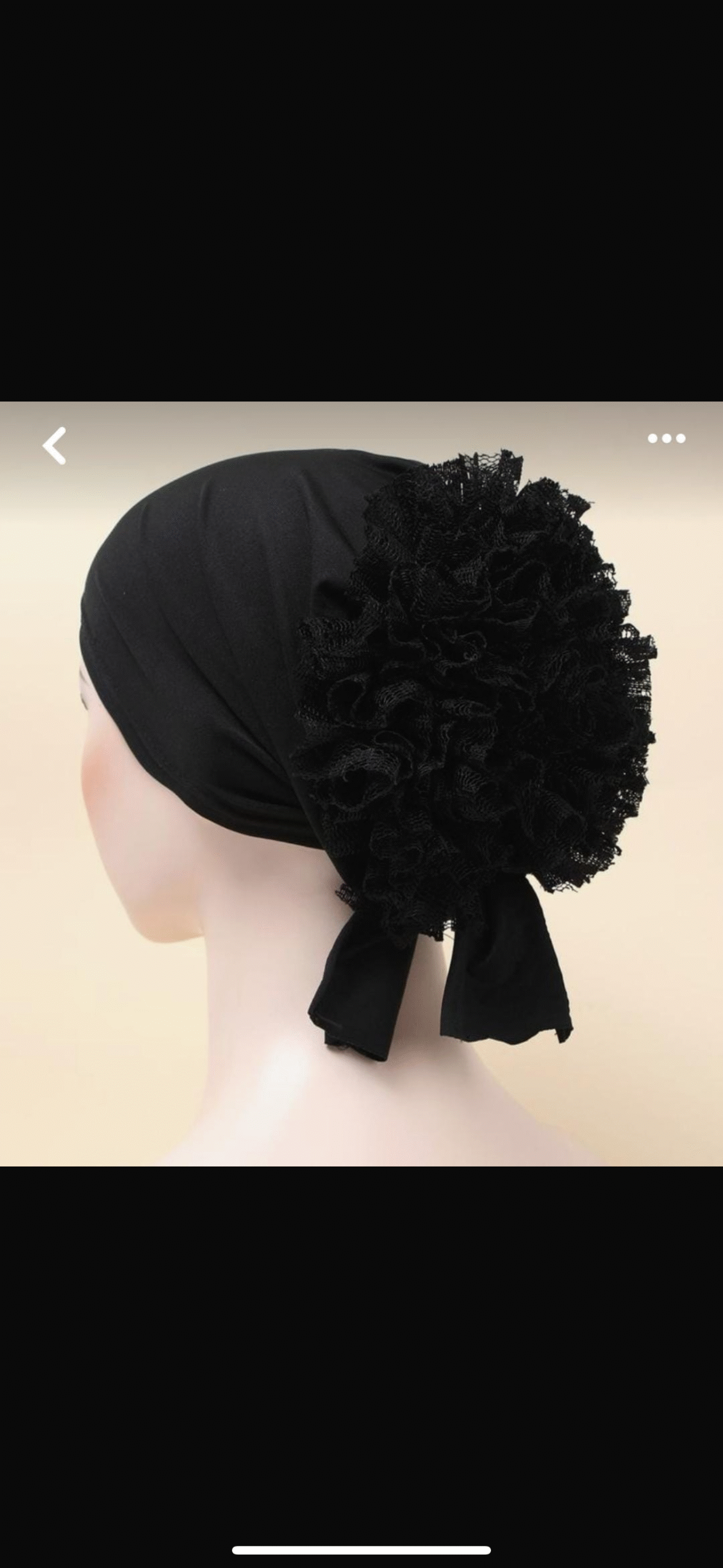Viewport: 723px width, 1568px height.
Task: Open the three-dot overflow menu
Action: click(666, 438)
